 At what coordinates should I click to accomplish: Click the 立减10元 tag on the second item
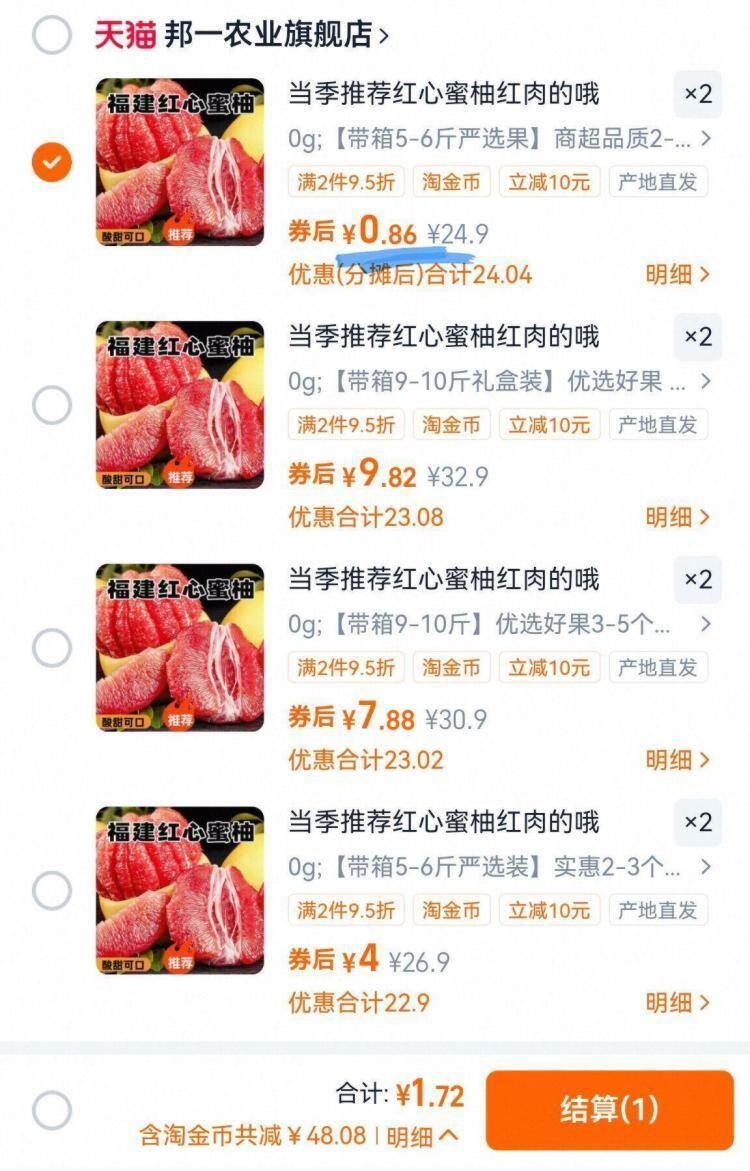coord(548,425)
